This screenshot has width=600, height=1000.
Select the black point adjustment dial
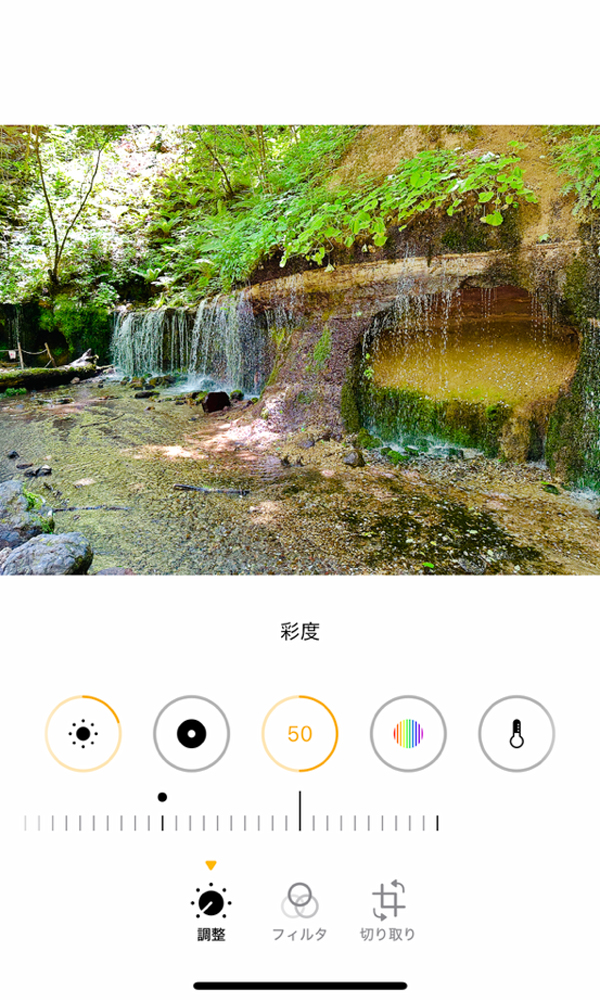191,733
